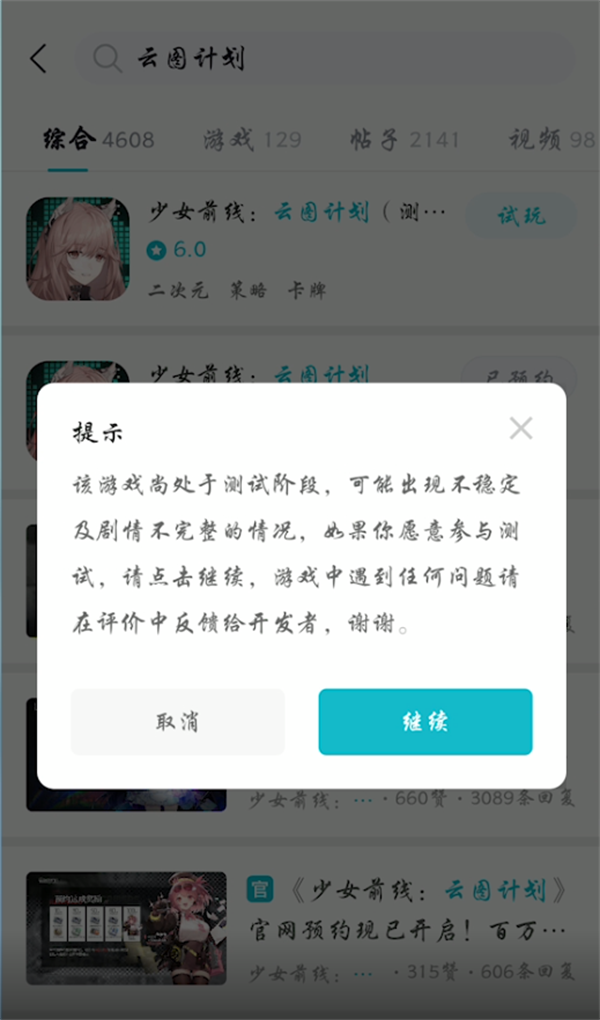
Task: Tap 取消 to cancel the prompt
Action: click(x=178, y=721)
